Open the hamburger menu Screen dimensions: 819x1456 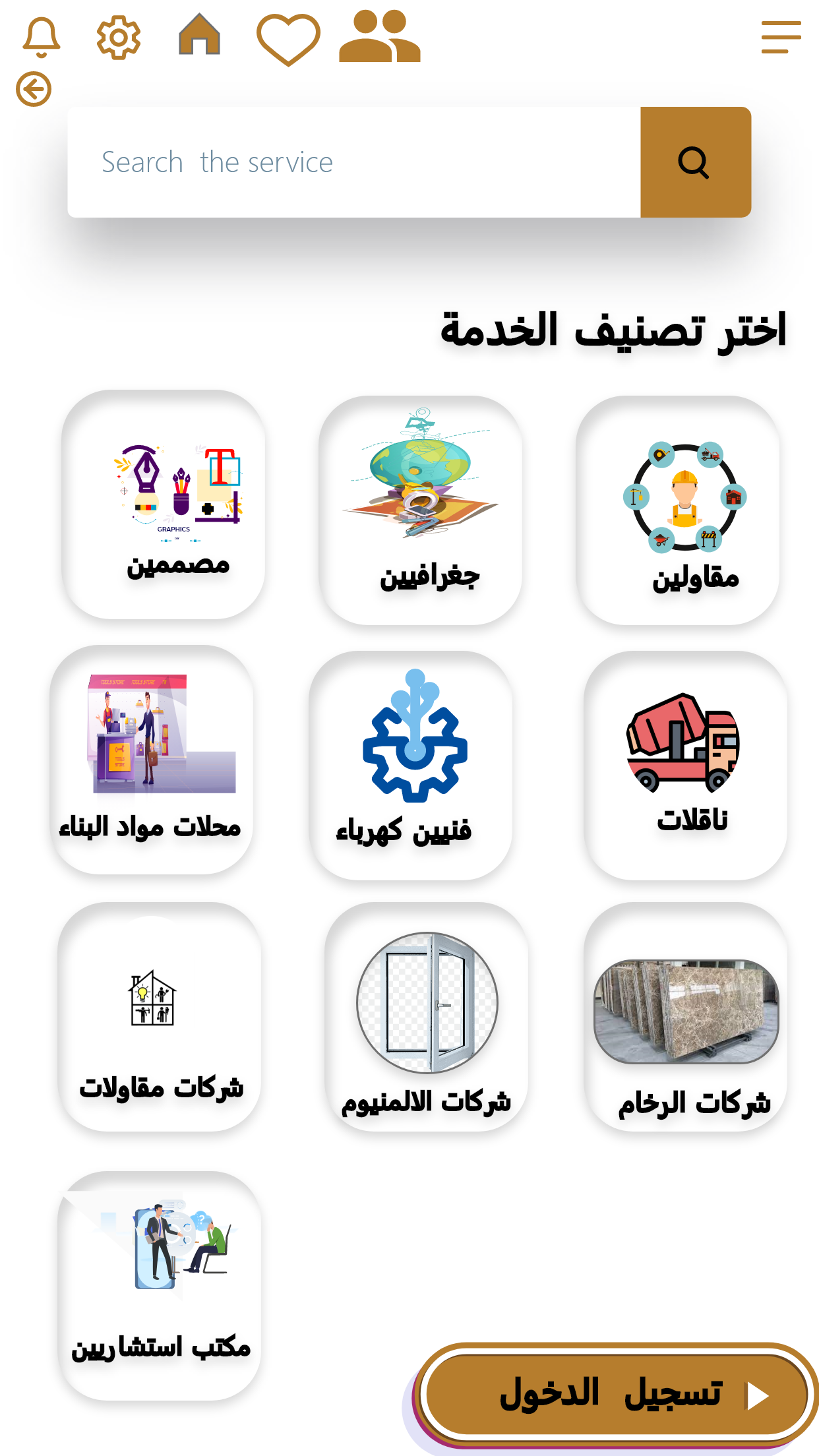pyautogui.click(x=781, y=37)
